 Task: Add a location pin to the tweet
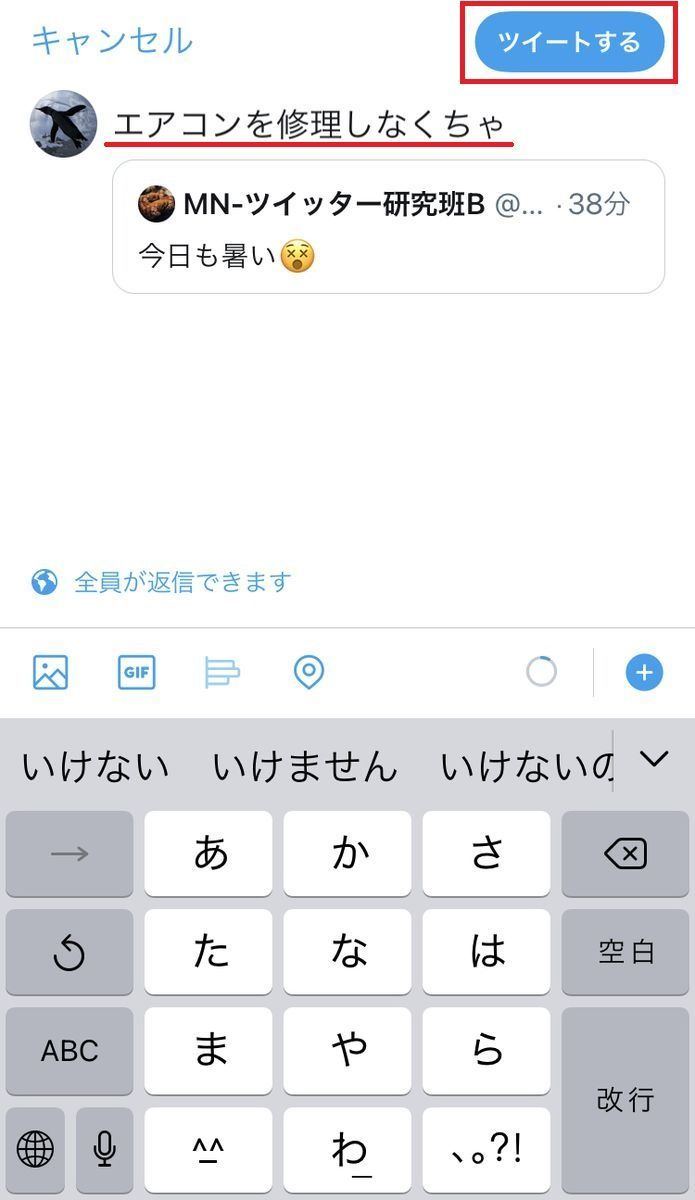click(x=308, y=673)
